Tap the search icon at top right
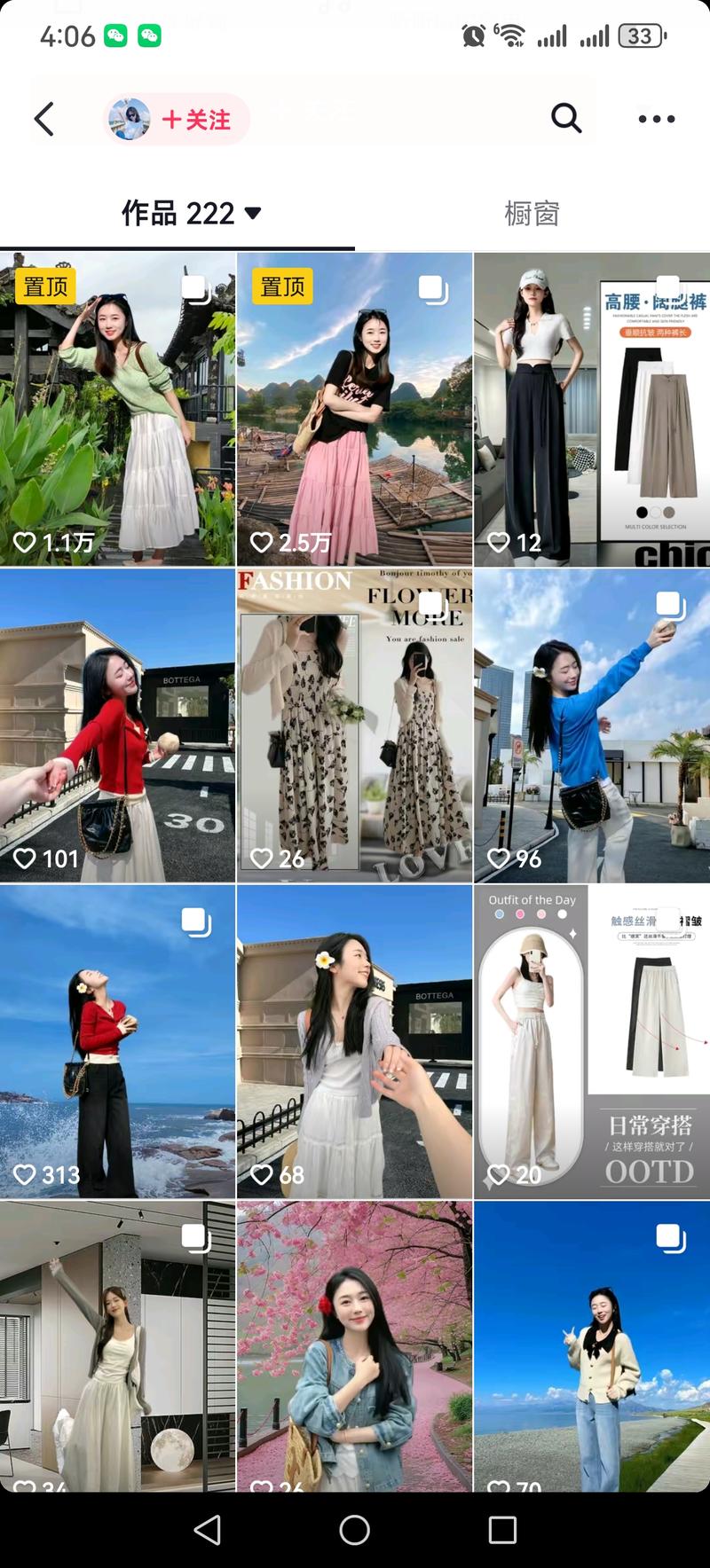Viewport: 710px width, 1568px height. click(565, 118)
